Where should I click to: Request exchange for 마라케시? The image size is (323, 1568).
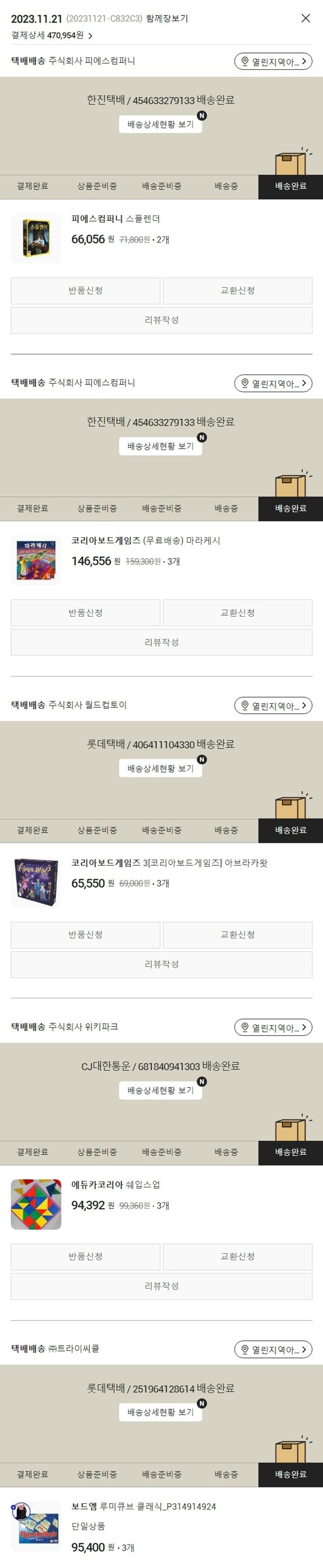237,612
